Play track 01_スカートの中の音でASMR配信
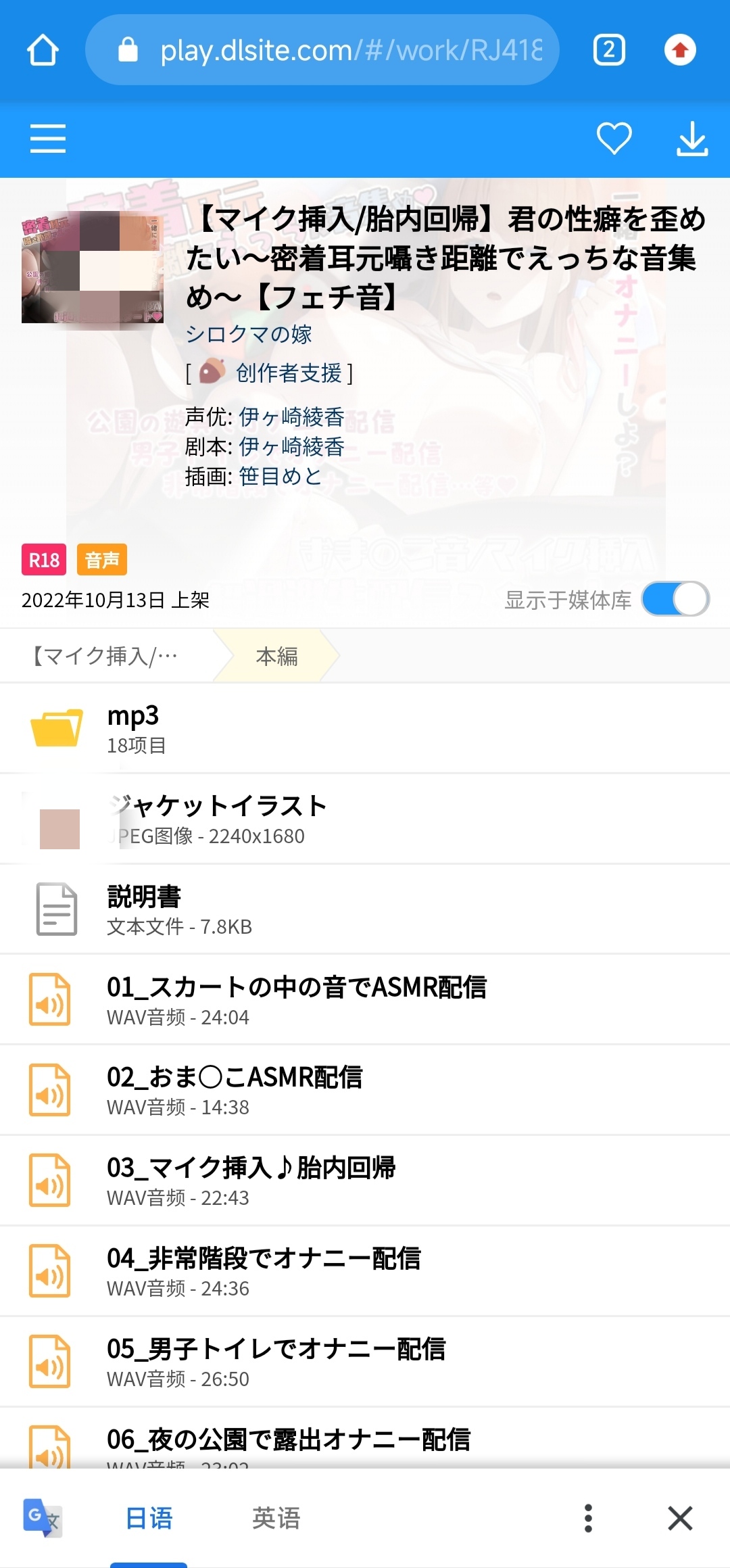 [x=365, y=1000]
